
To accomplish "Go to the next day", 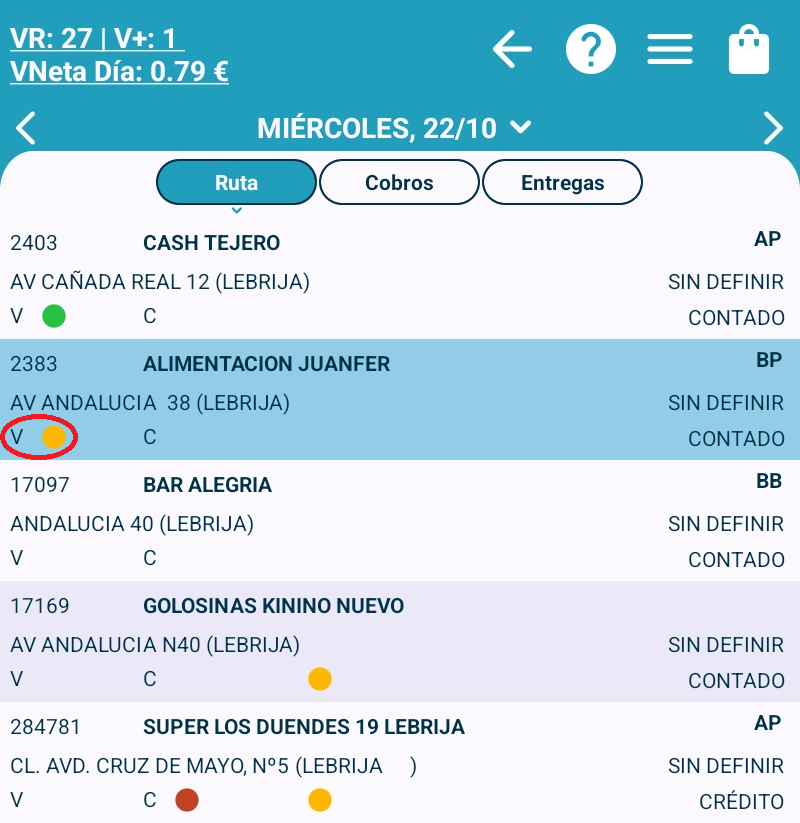I will point(773,128).
